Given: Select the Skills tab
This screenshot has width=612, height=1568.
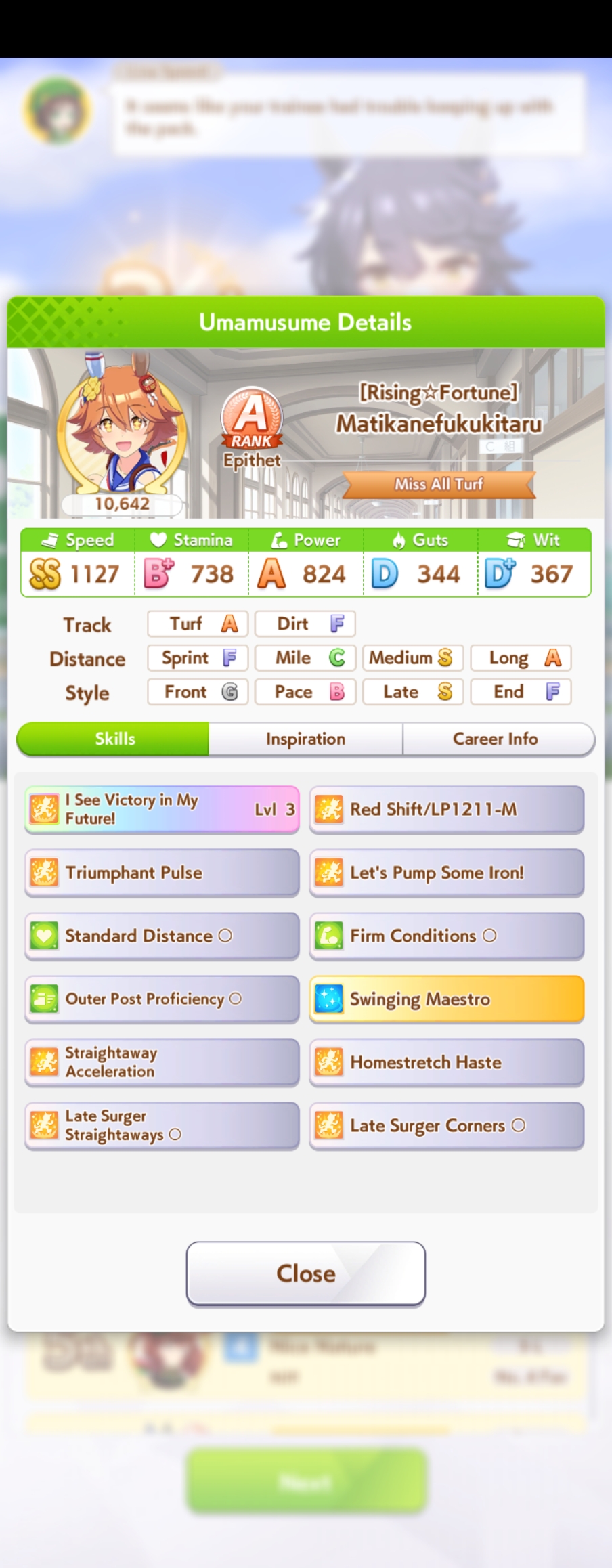Looking at the screenshot, I should 113,739.
